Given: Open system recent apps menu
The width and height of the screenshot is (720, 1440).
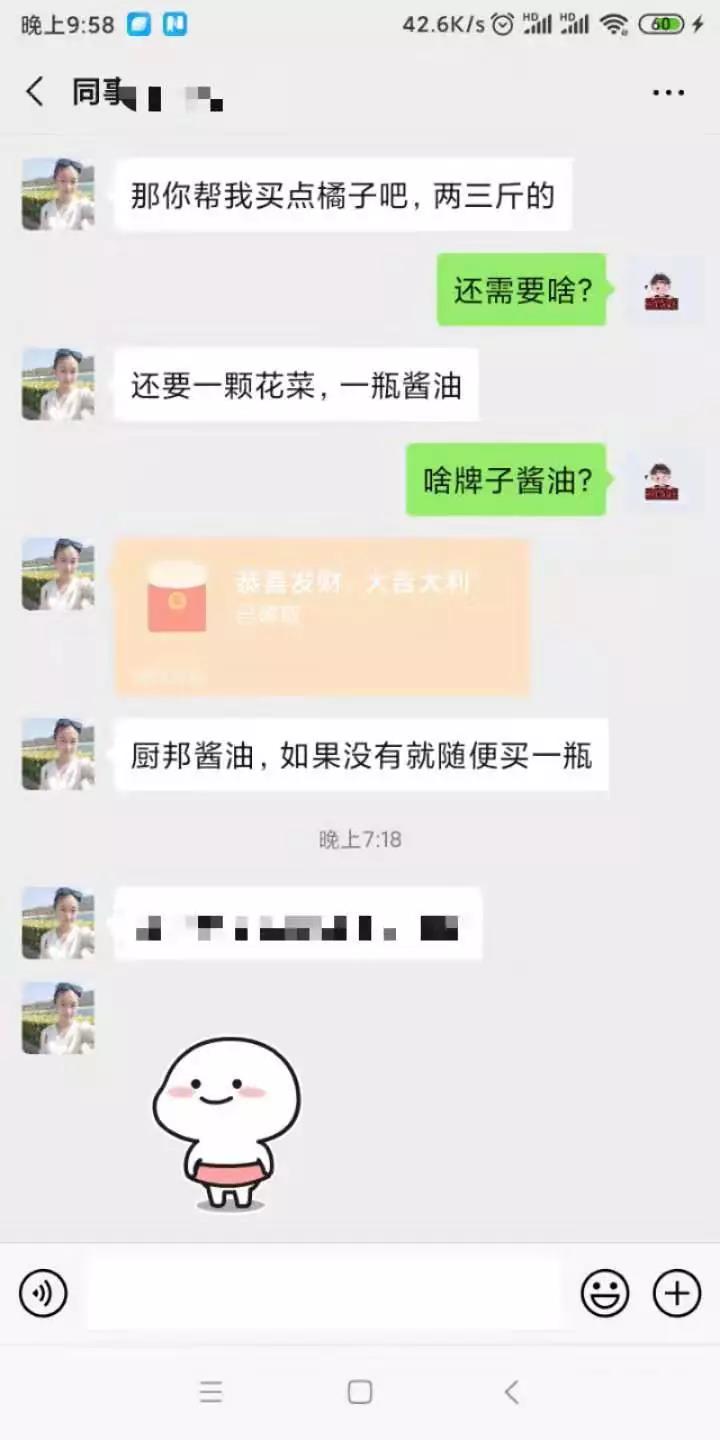Looking at the screenshot, I should [x=210, y=1392].
